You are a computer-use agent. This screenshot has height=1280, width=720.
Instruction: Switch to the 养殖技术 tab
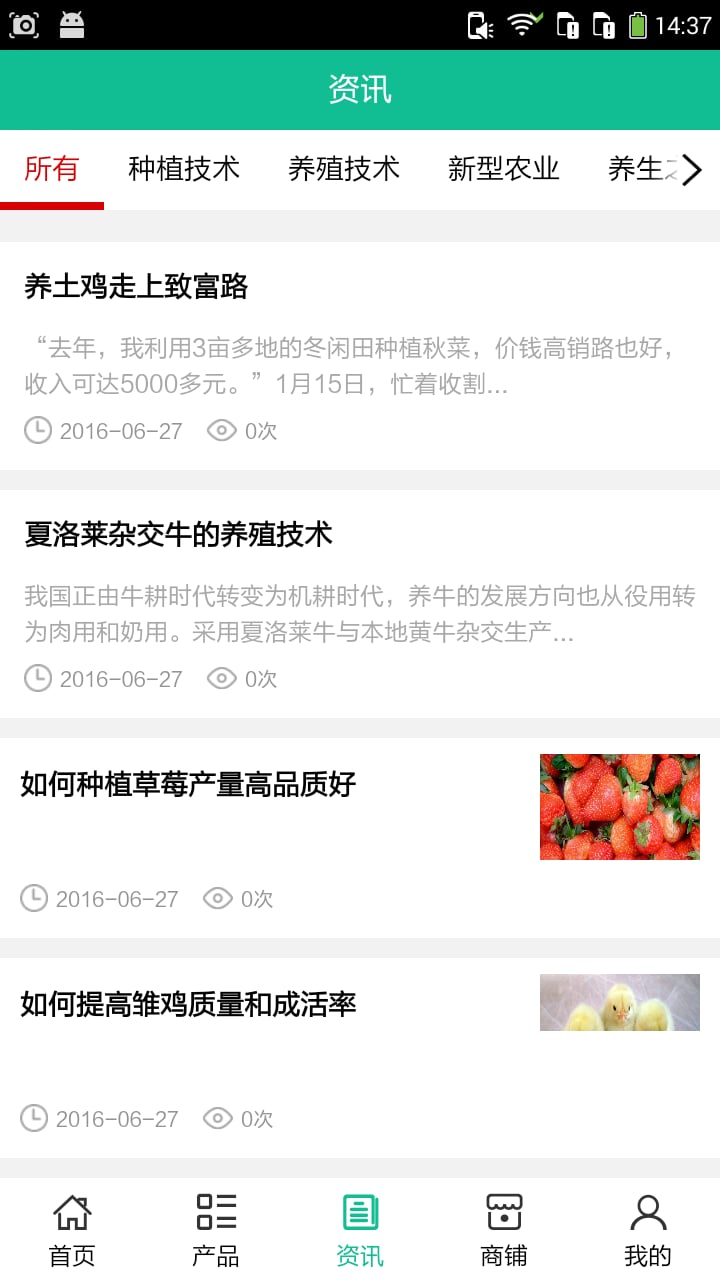point(344,169)
